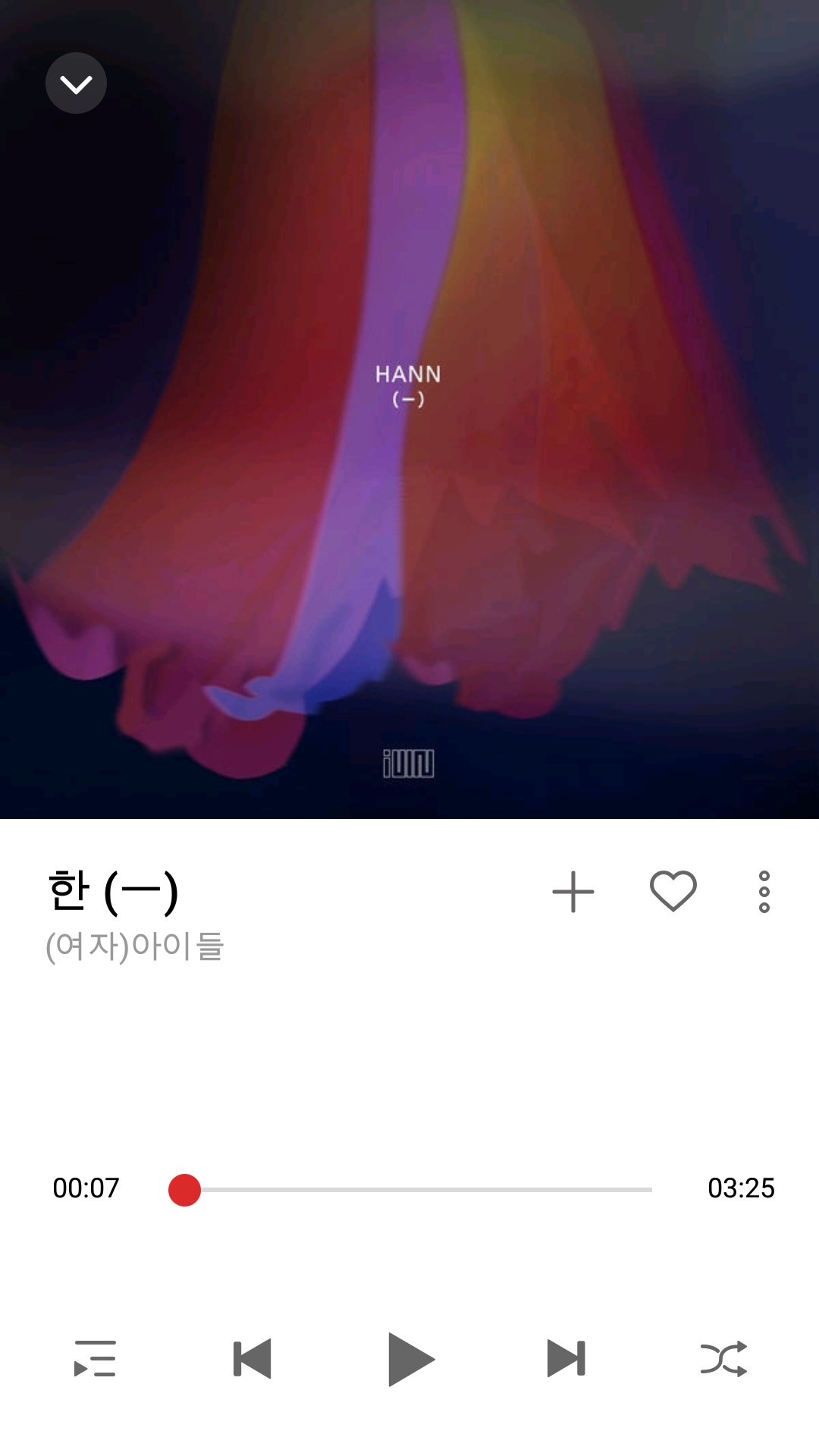This screenshot has width=819, height=1456.
Task: Open the three-dot overflow menu
Action: pyautogui.click(x=764, y=892)
